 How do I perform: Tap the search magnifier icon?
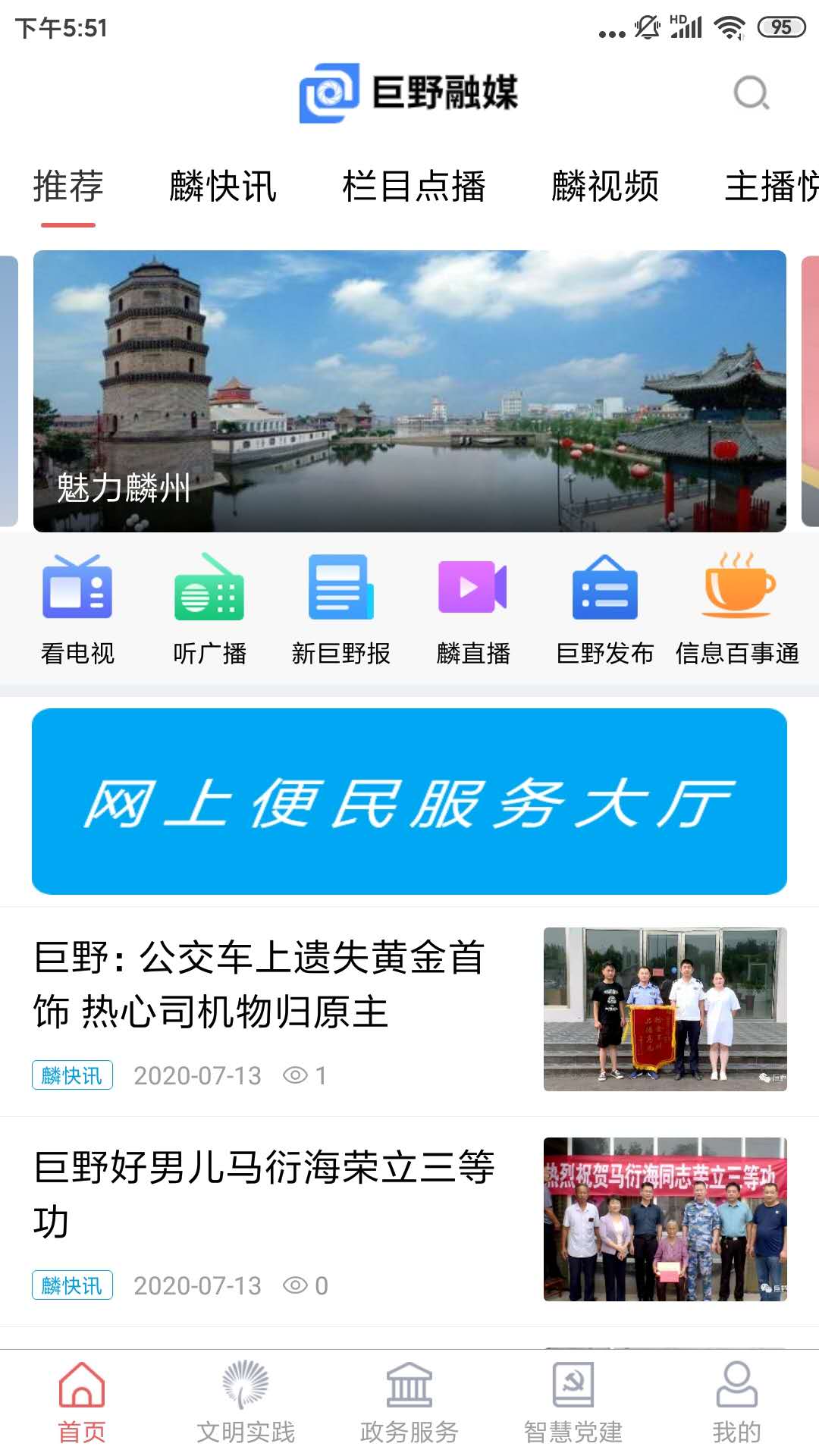(x=749, y=93)
